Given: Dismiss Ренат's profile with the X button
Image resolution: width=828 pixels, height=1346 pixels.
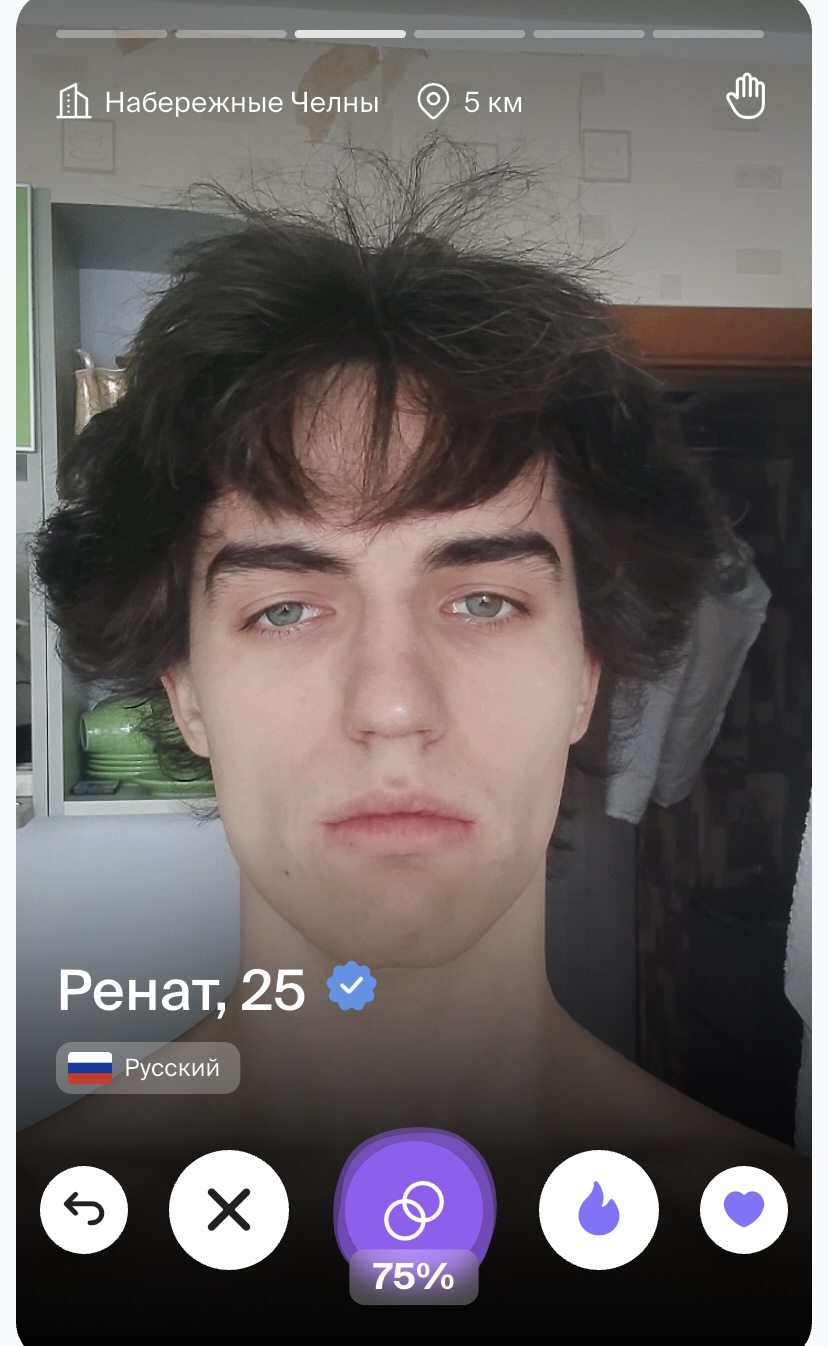Looking at the screenshot, I should point(229,1210).
